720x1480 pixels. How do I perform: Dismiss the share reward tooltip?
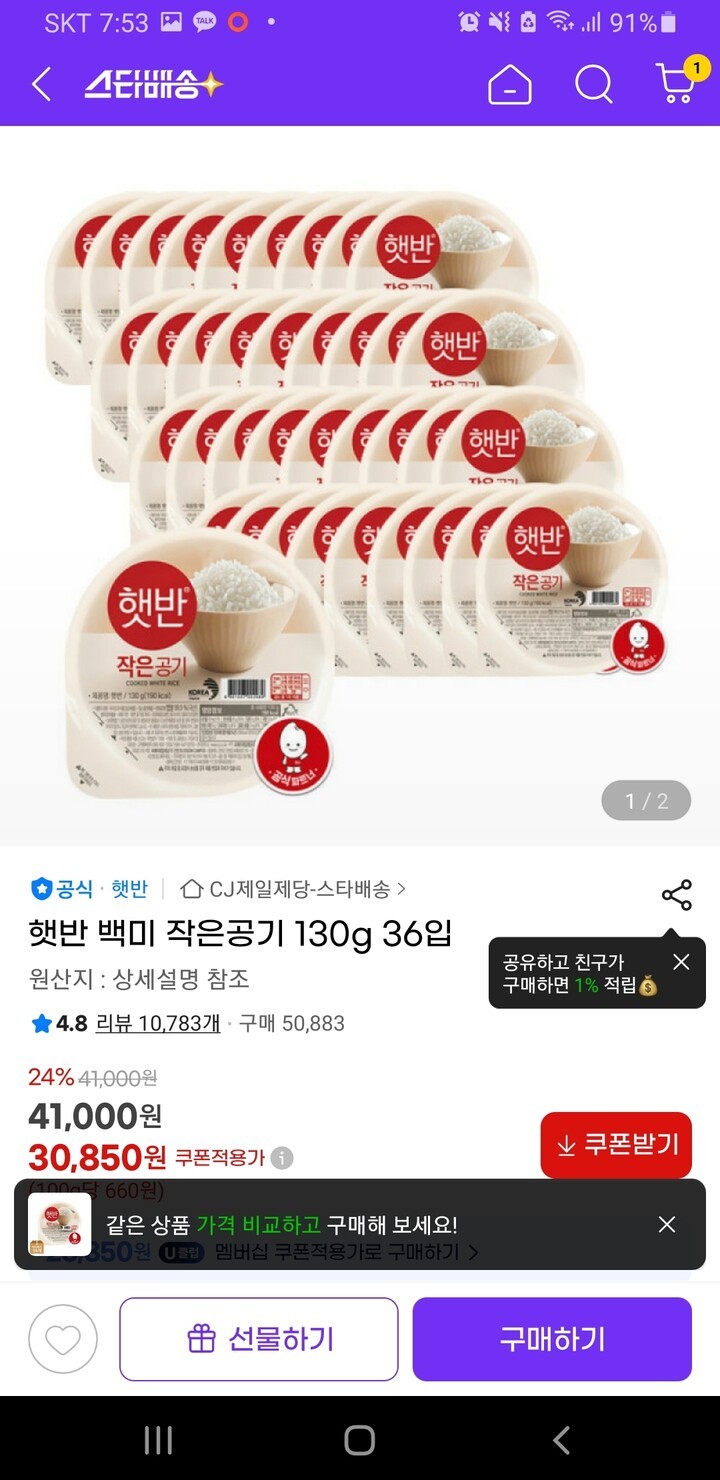point(681,962)
